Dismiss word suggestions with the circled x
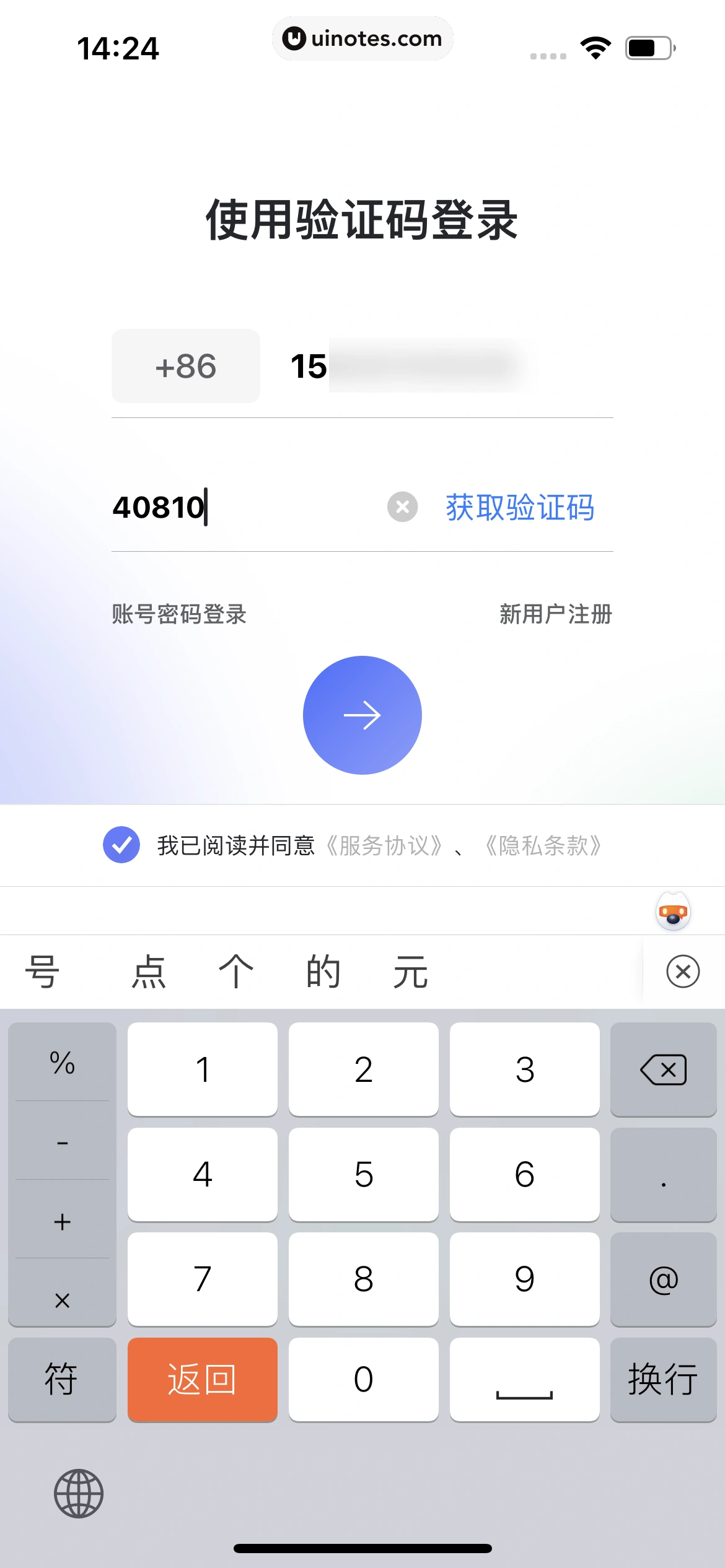The image size is (725, 1568). point(682,971)
